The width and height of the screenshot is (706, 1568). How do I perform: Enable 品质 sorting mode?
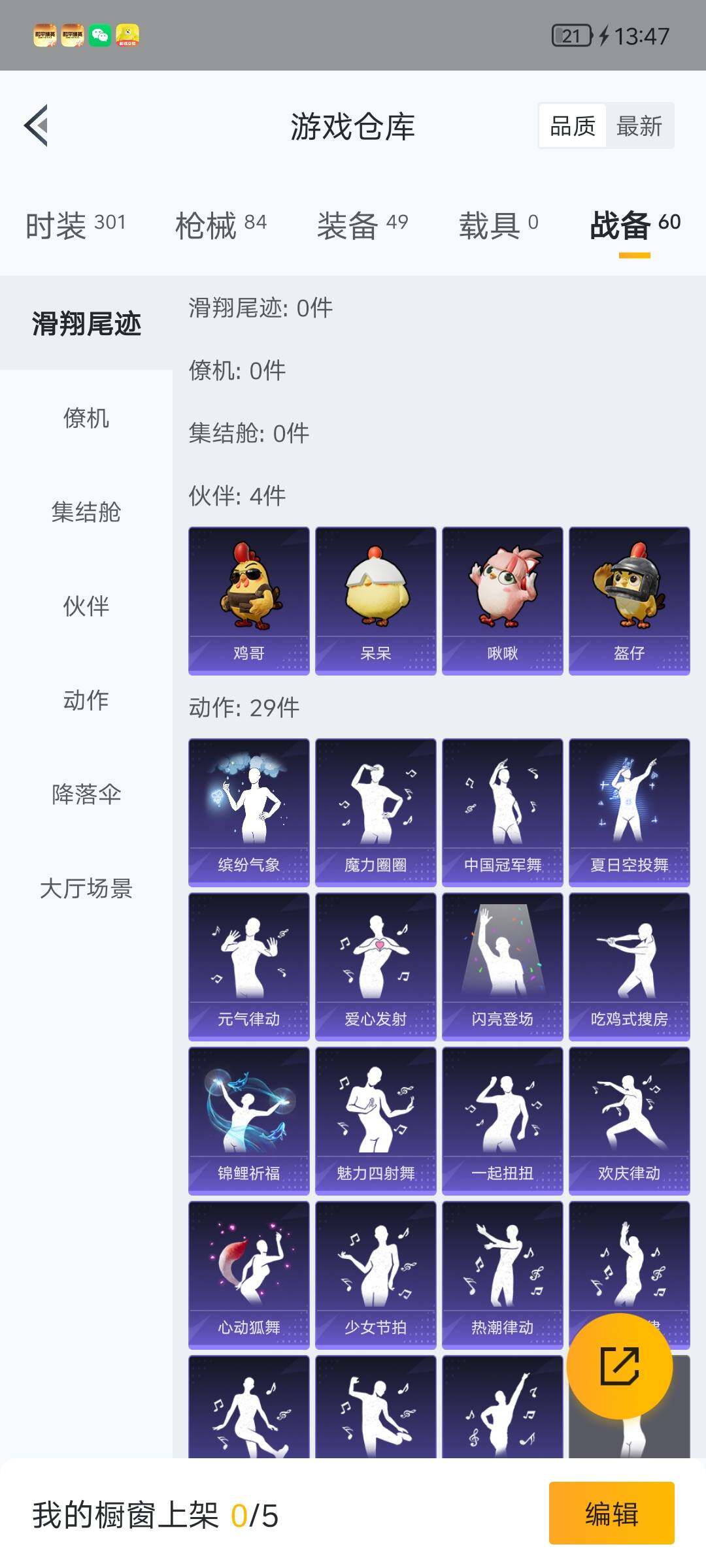[x=573, y=124]
